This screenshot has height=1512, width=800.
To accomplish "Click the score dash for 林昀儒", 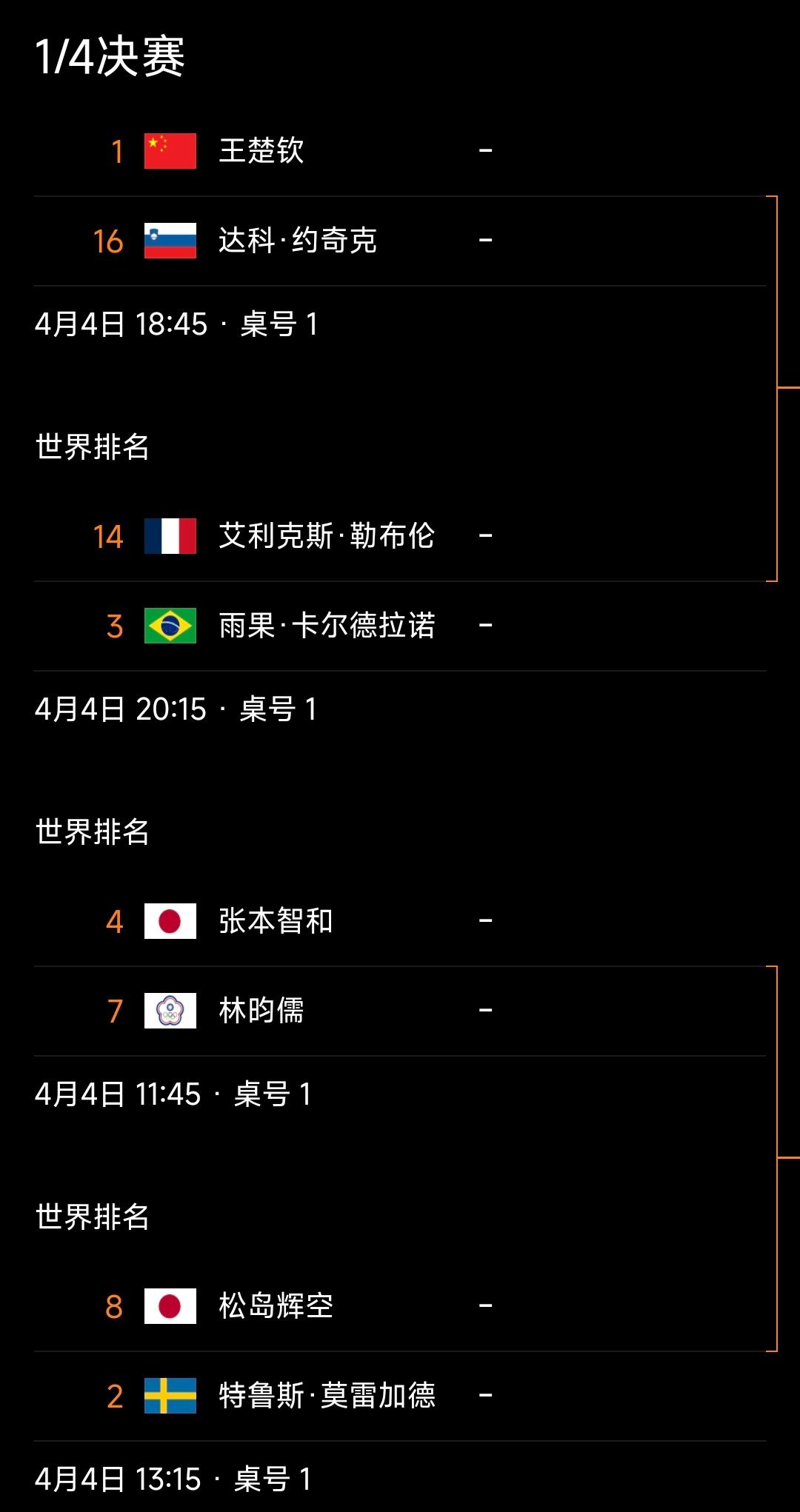I will 485,1011.
